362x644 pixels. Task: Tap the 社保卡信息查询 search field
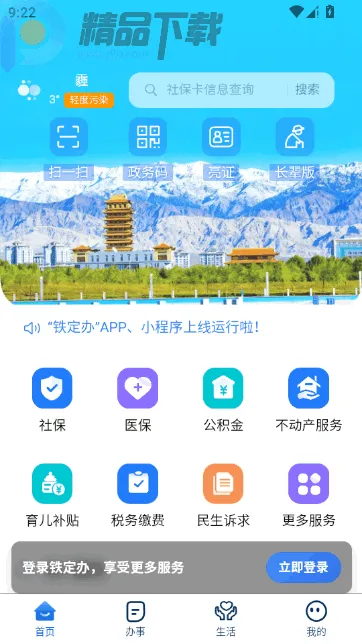tap(210, 90)
